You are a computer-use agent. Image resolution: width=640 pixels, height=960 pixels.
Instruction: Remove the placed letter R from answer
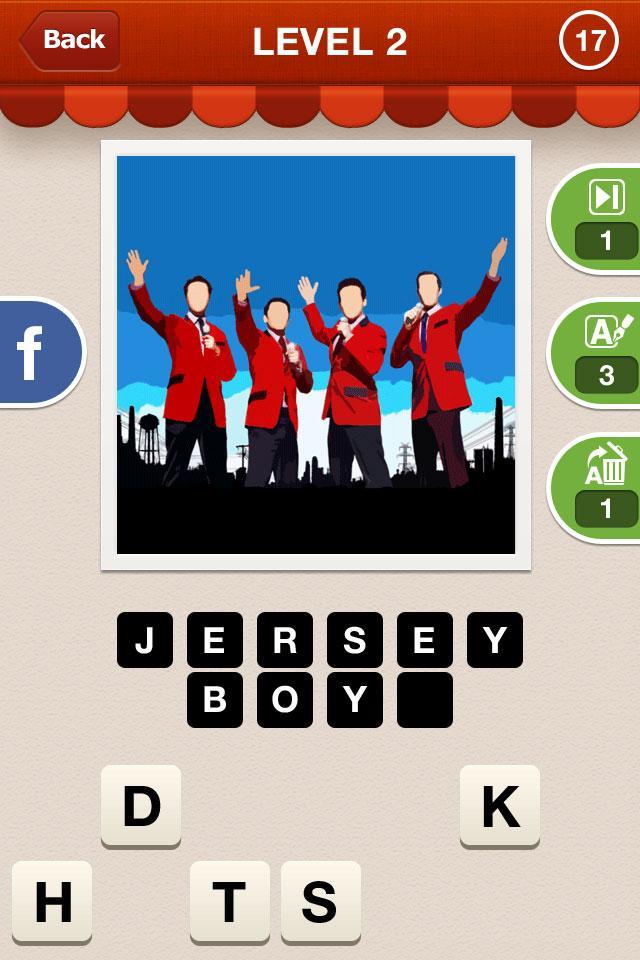(x=285, y=640)
